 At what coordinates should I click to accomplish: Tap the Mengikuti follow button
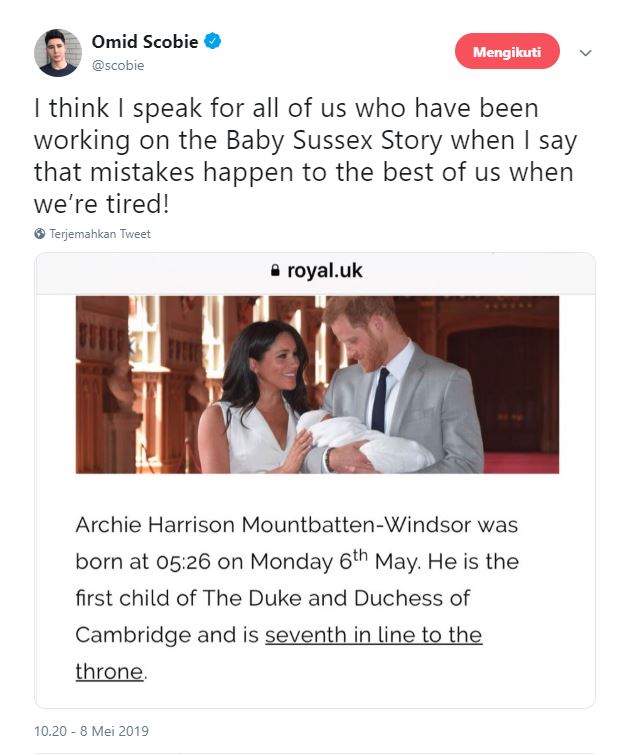tap(507, 52)
